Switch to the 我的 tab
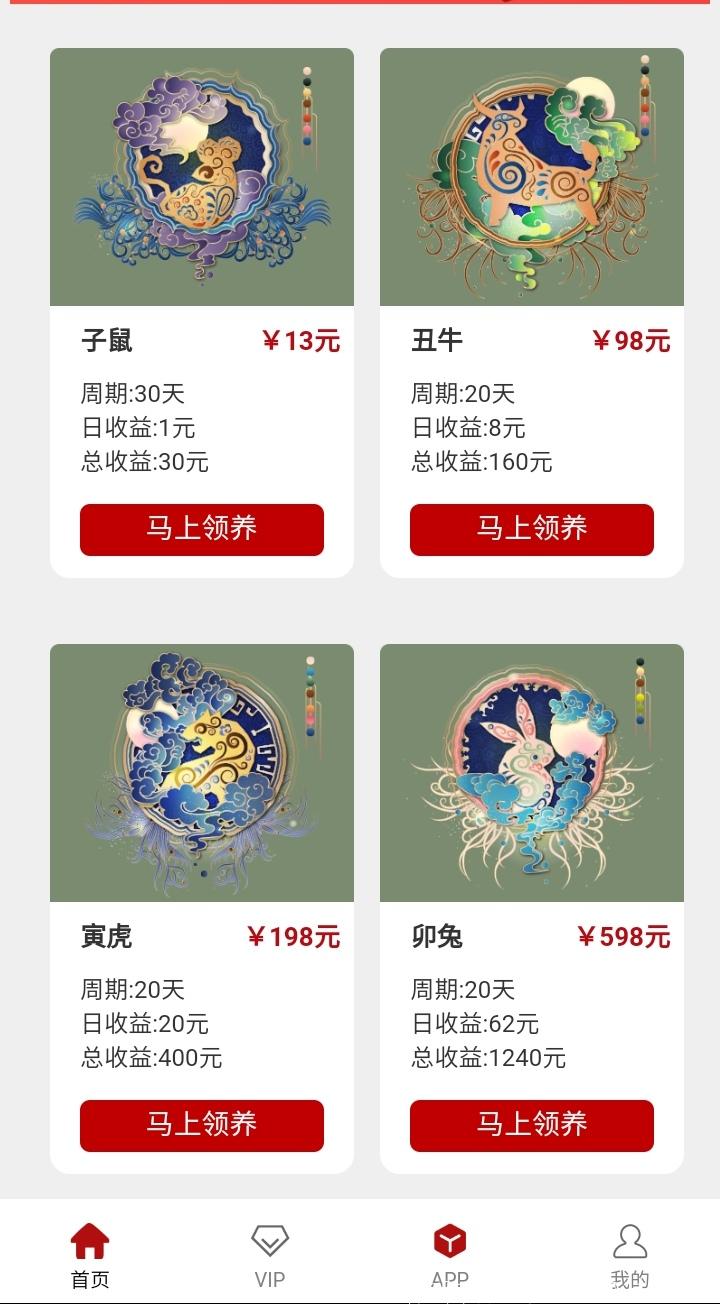This screenshot has height=1304, width=720. coord(630,1255)
